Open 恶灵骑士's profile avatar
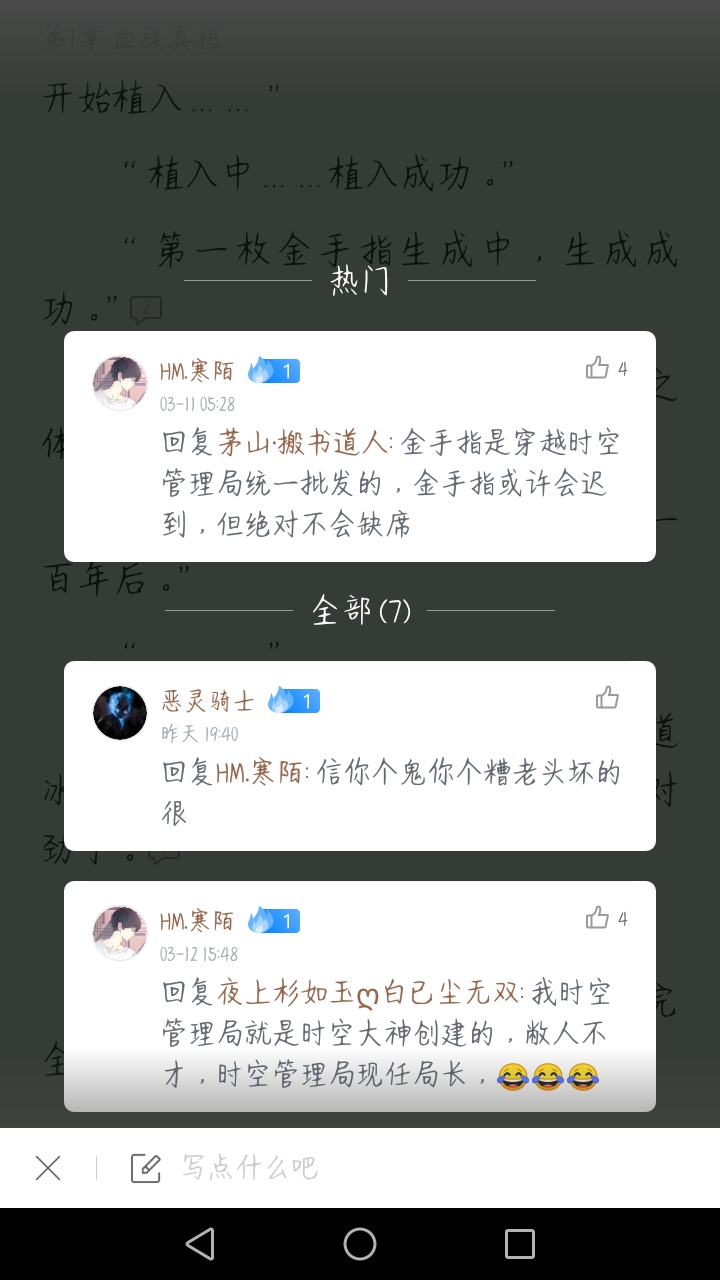Viewport: 720px width, 1280px height. click(x=120, y=713)
